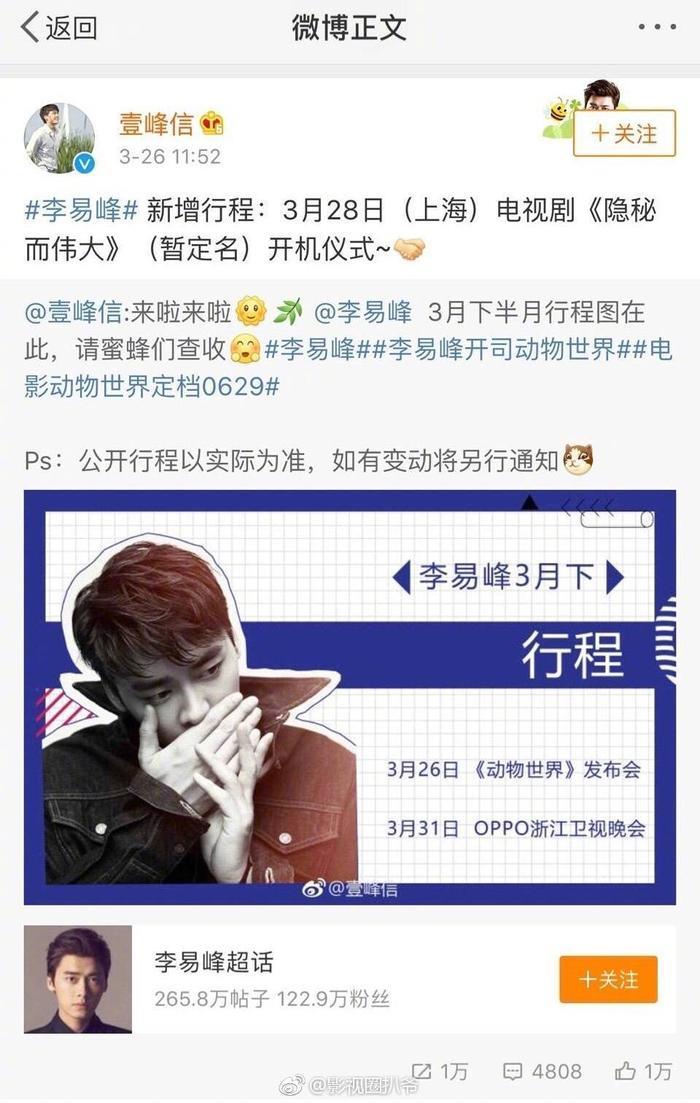The width and height of the screenshot is (700, 1103).
Task: Go back using the 返回 arrow
Action: [x=58, y=28]
